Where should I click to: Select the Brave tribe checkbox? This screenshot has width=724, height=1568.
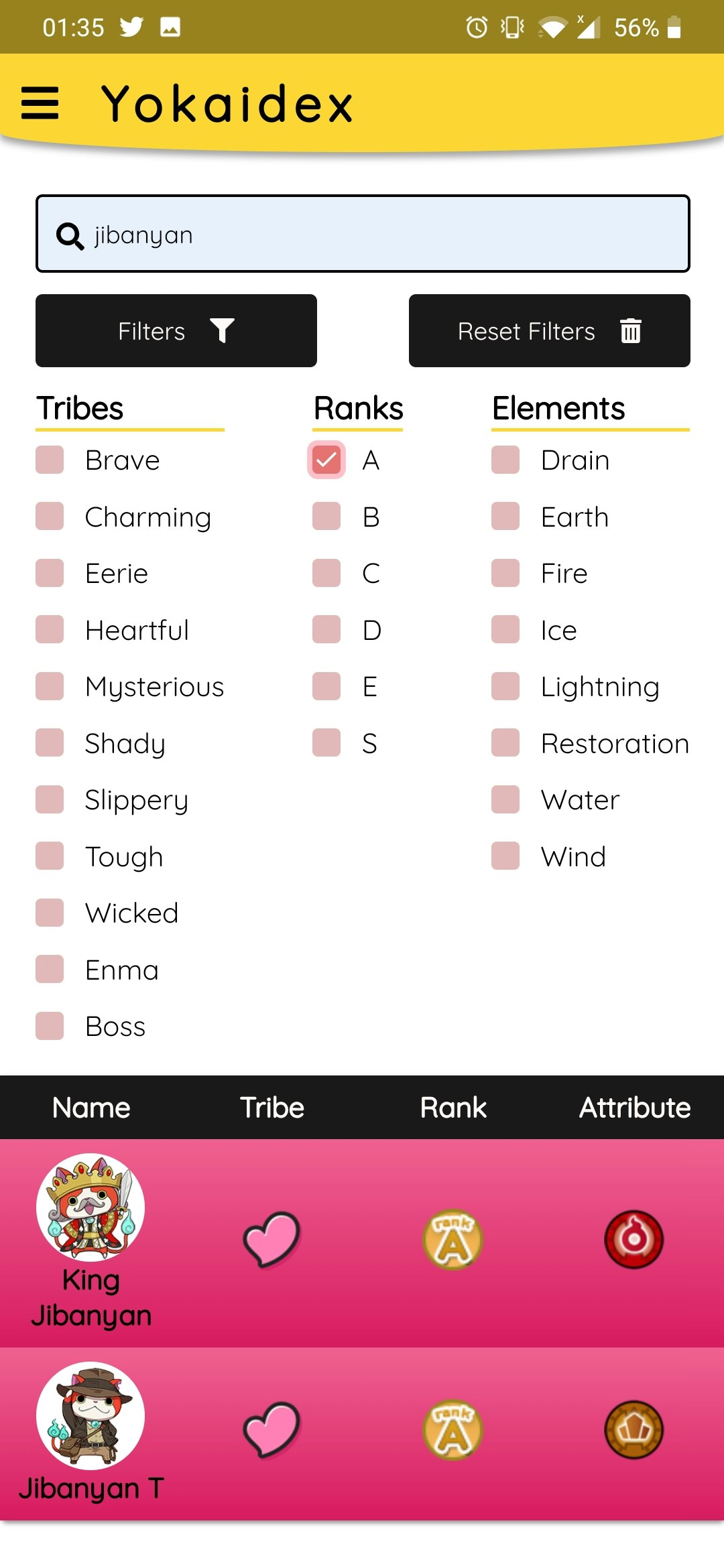pos(50,460)
